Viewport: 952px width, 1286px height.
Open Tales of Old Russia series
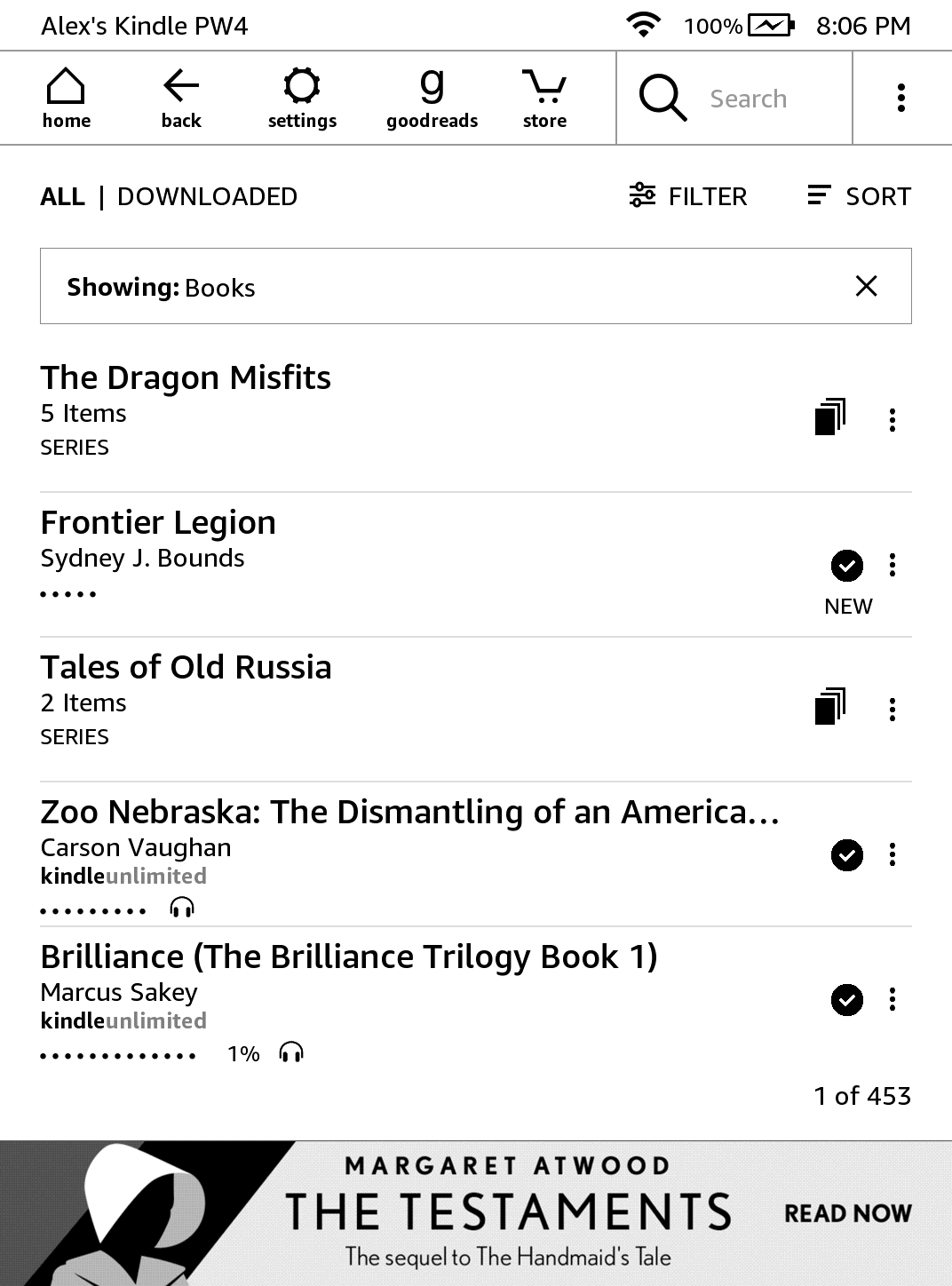186,668
